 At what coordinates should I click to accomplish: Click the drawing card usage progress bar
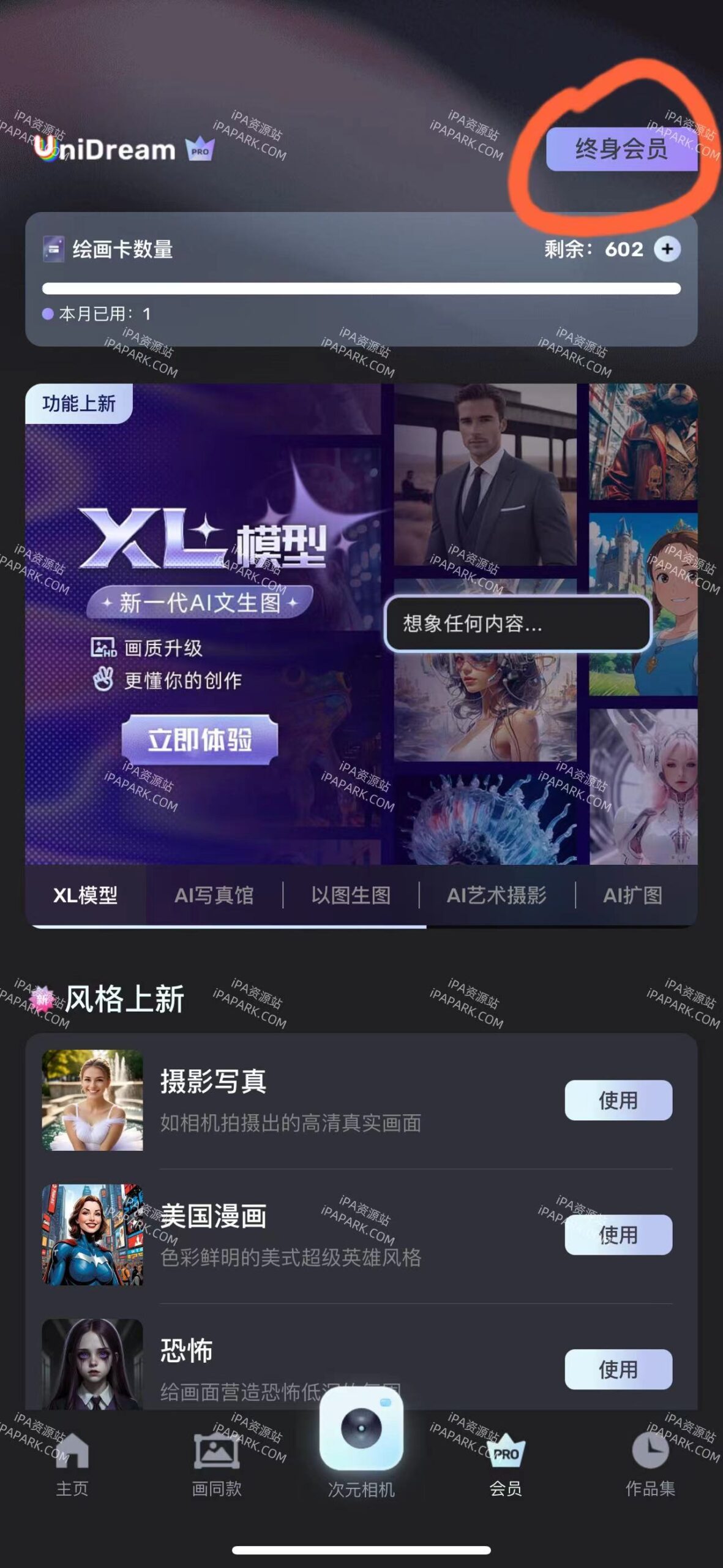tap(361, 286)
